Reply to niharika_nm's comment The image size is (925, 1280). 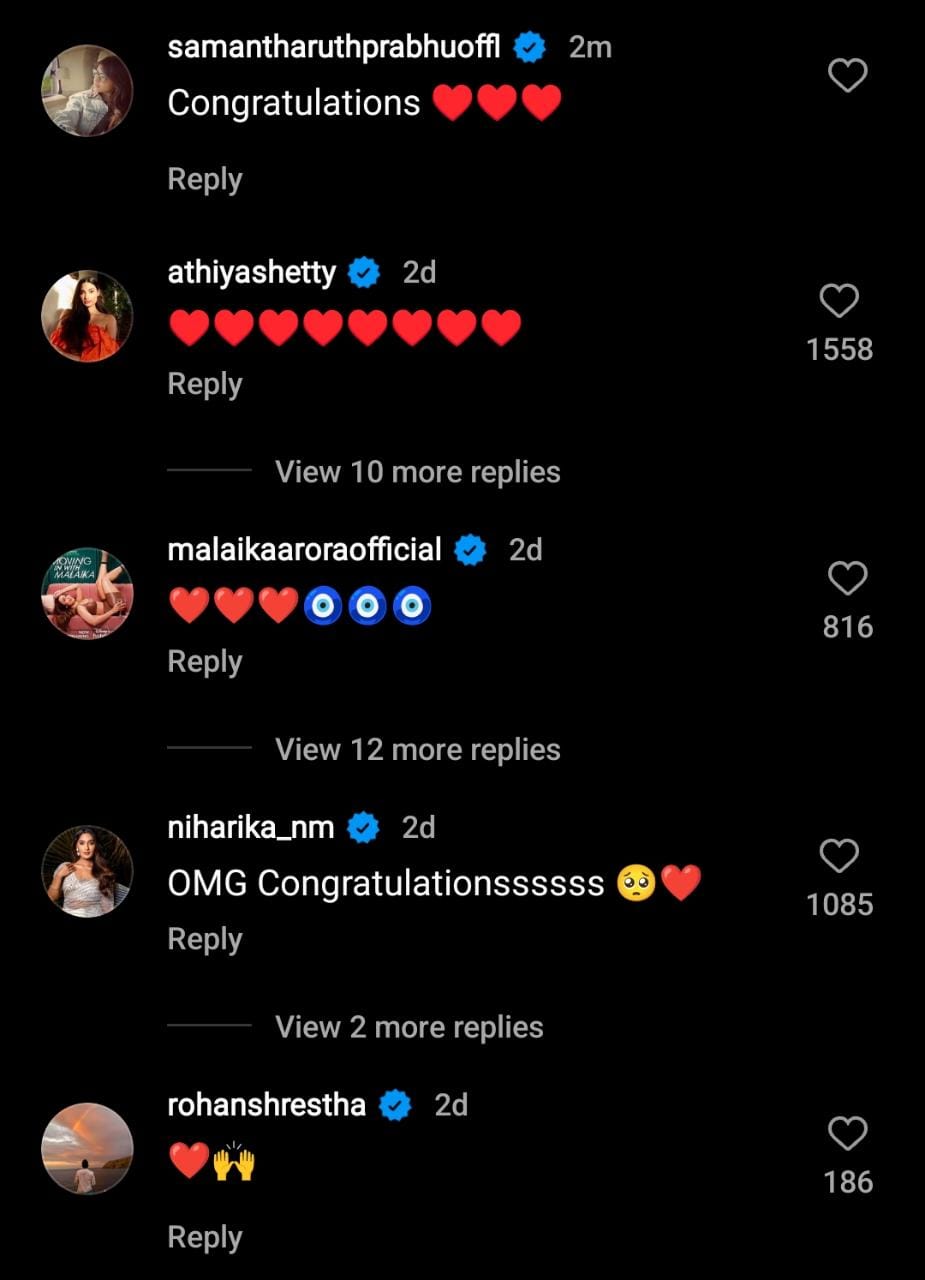(x=204, y=939)
